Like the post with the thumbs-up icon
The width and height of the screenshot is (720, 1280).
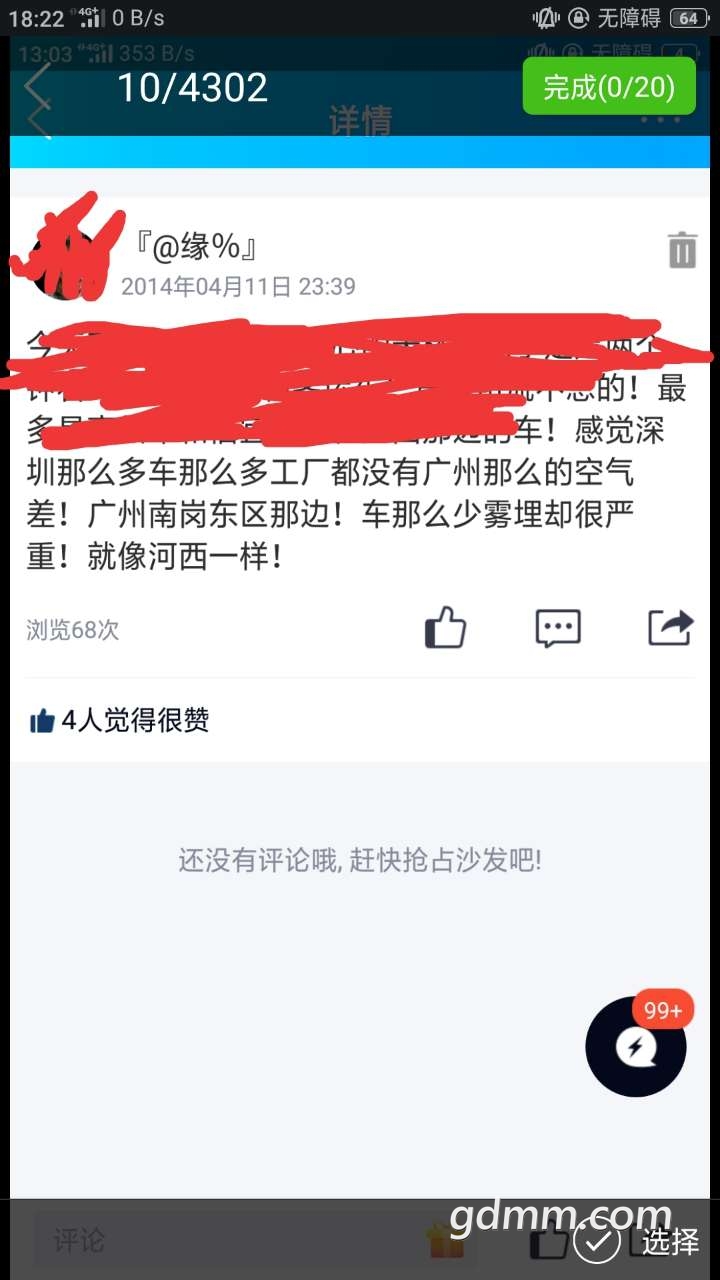(x=446, y=628)
